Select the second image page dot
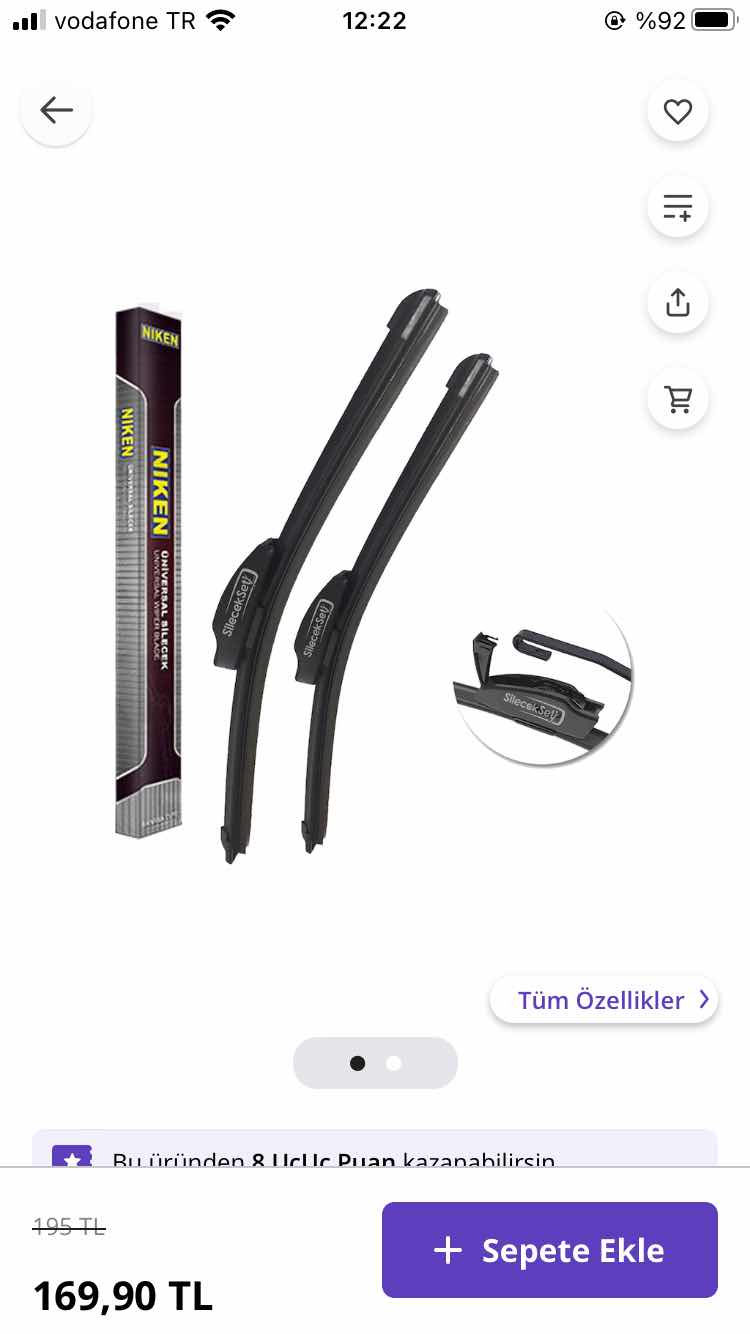This screenshot has width=750, height=1334. [x=394, y=1063]
